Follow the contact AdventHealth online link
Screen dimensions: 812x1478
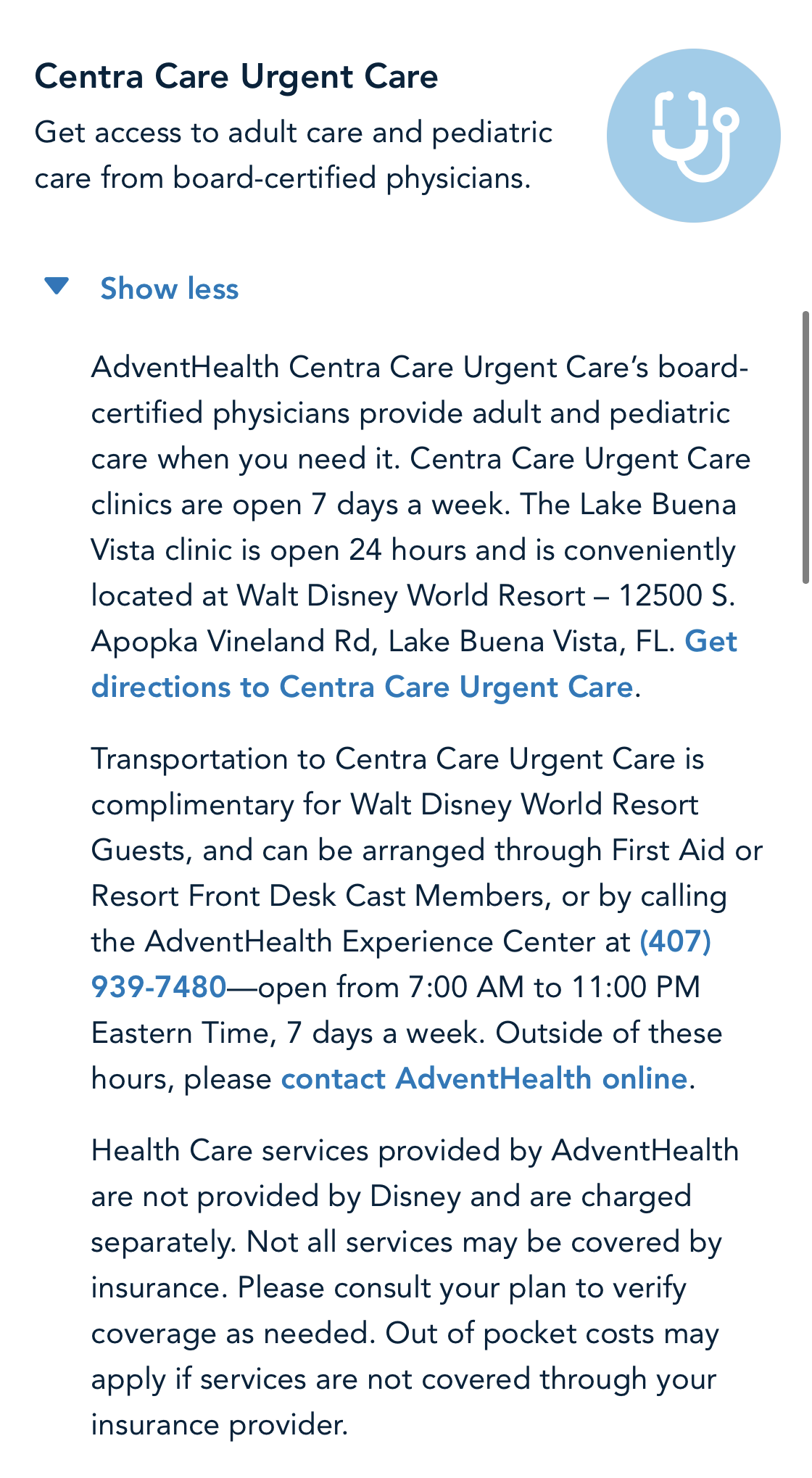point(484,1078)
